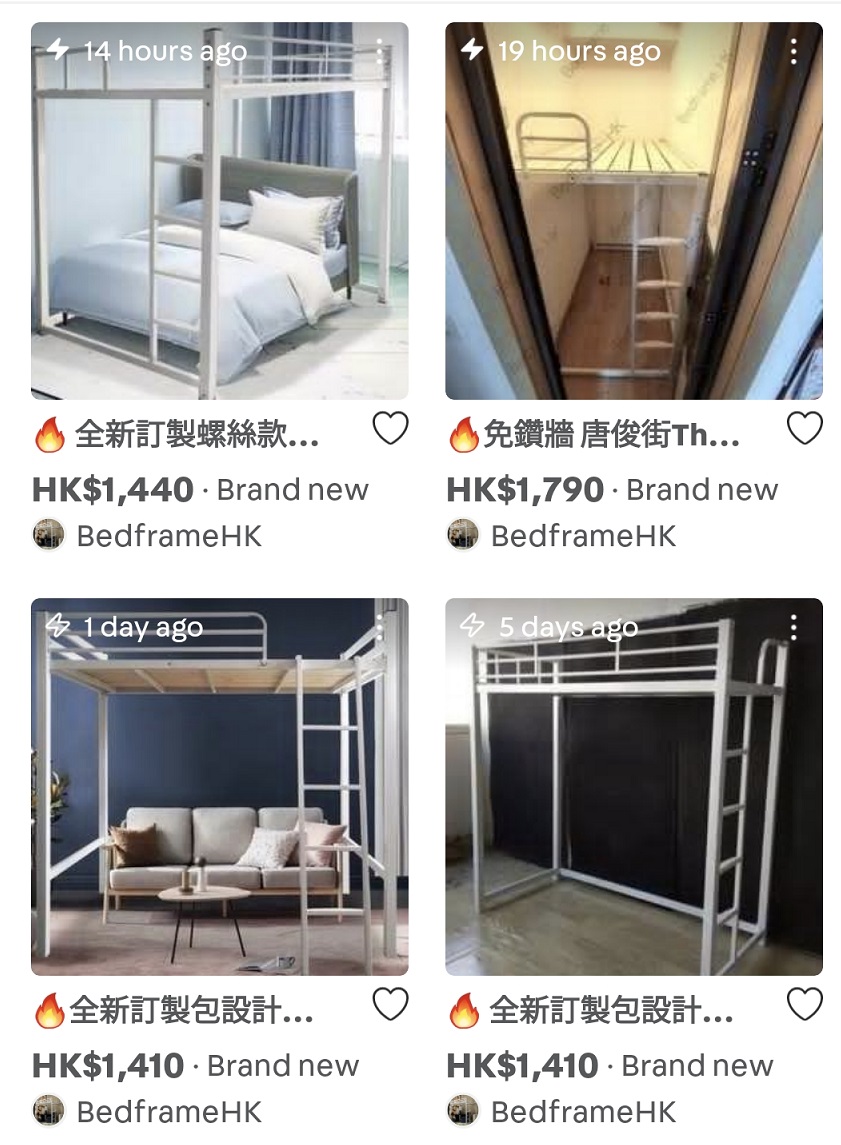The image size is (841, 1145).
Task: Open the listing posted 1 day ago
Action: coord(219,786)
